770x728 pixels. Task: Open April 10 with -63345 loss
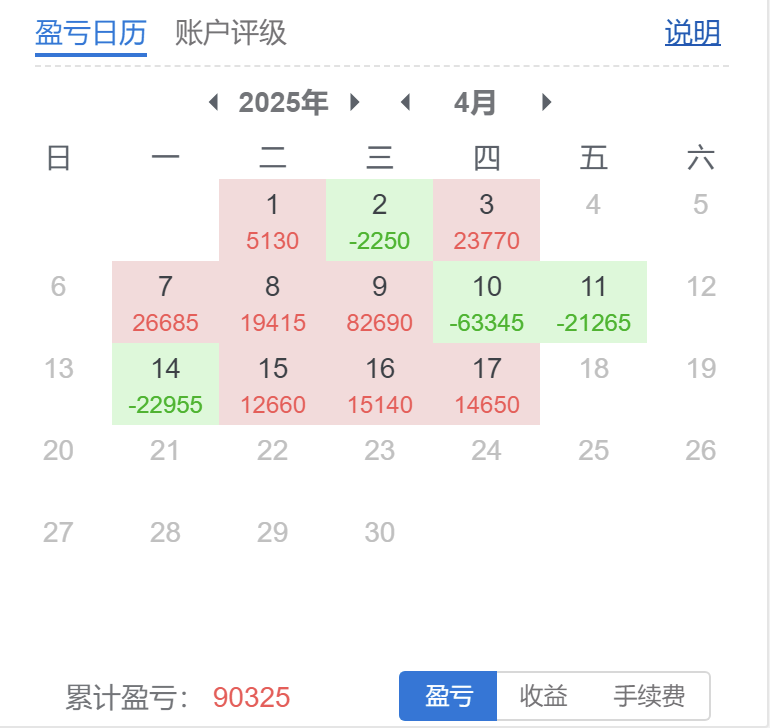(486, 302)
